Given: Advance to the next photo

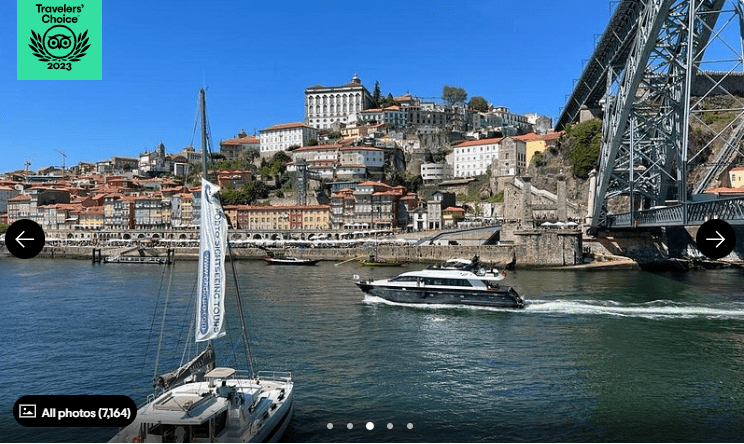Looking at the screenshot, I should [x=715, y=239].
